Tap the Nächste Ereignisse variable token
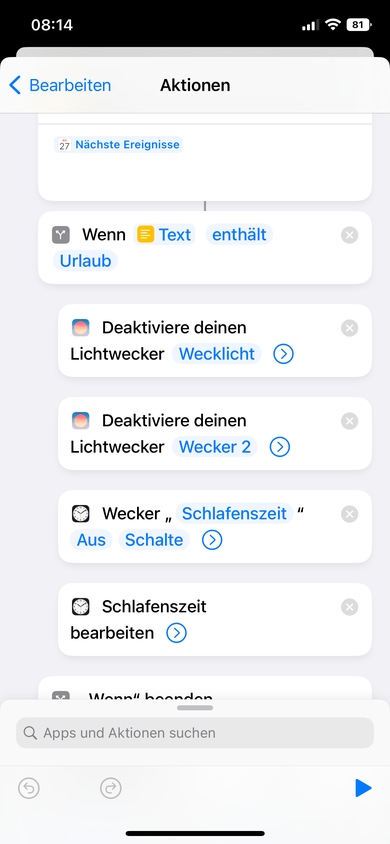The image size is (390, 844). click(118, 144)
